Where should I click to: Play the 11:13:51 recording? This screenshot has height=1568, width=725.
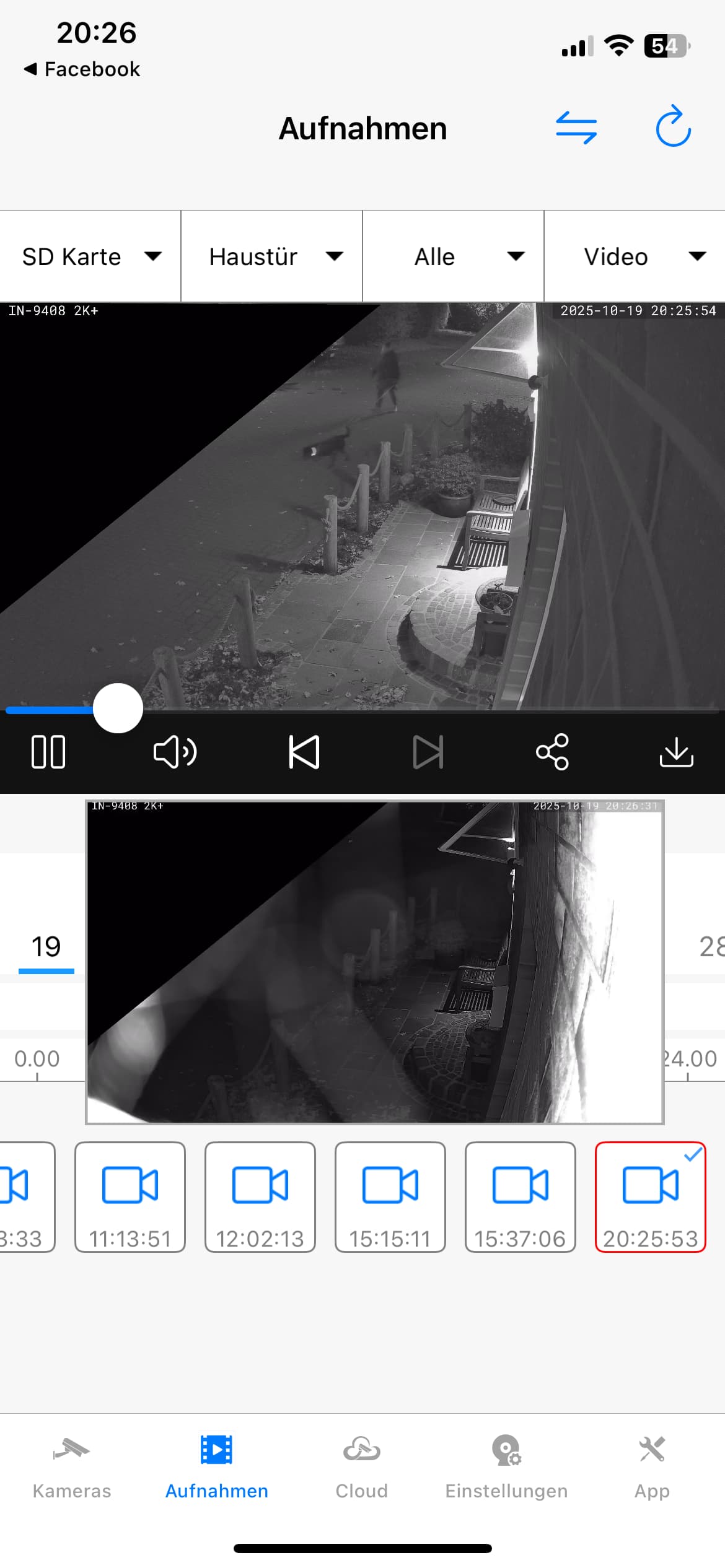[130, 1196]
